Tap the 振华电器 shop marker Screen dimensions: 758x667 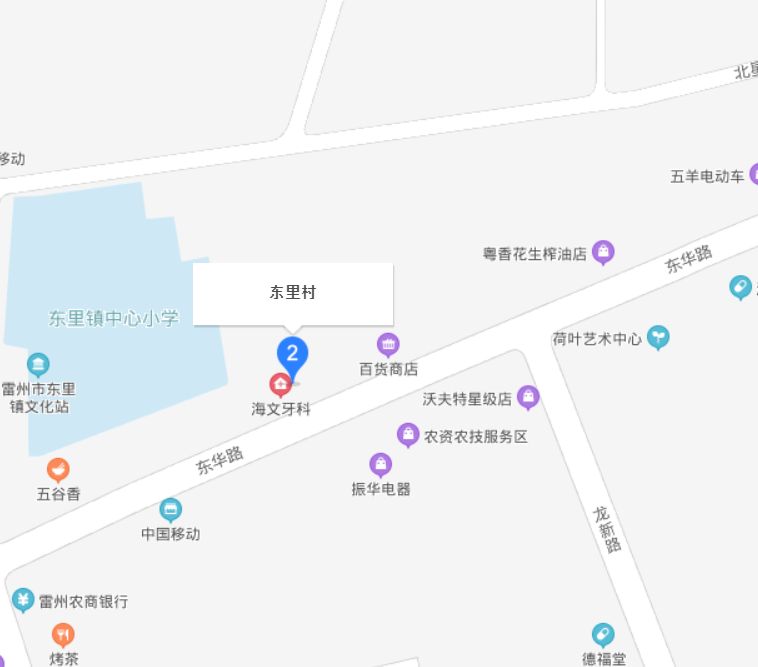[x=381, y=465]
